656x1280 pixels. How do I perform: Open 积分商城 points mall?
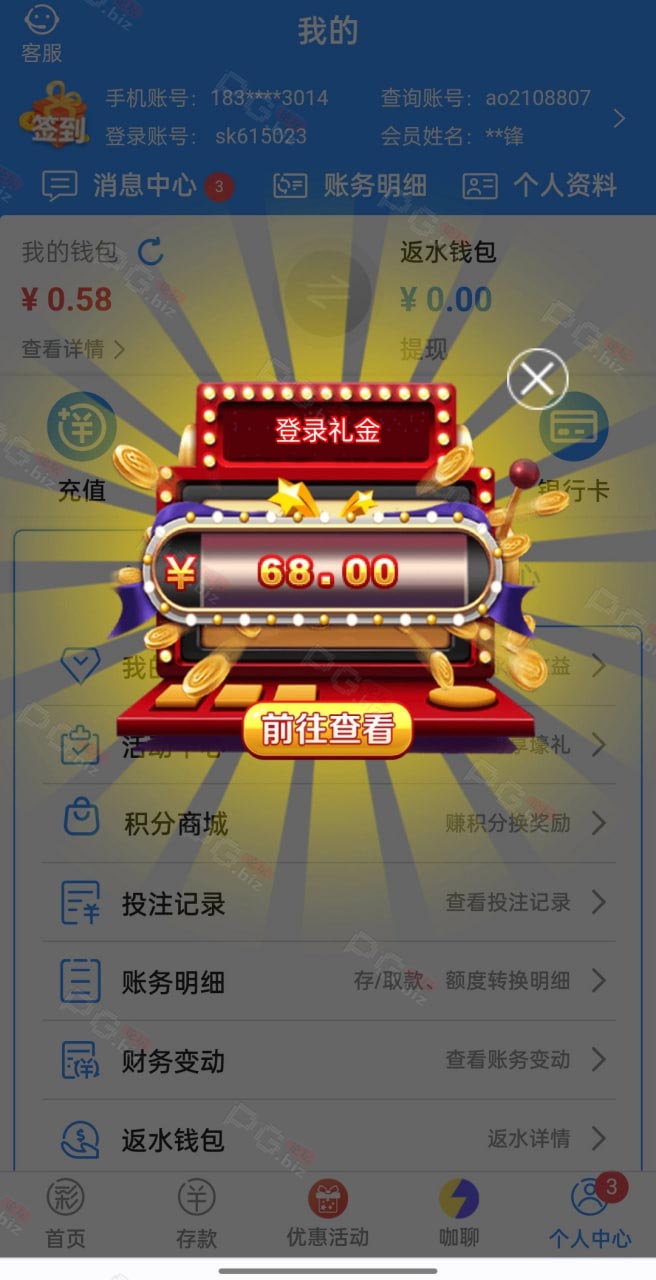[x=328, y=823]
